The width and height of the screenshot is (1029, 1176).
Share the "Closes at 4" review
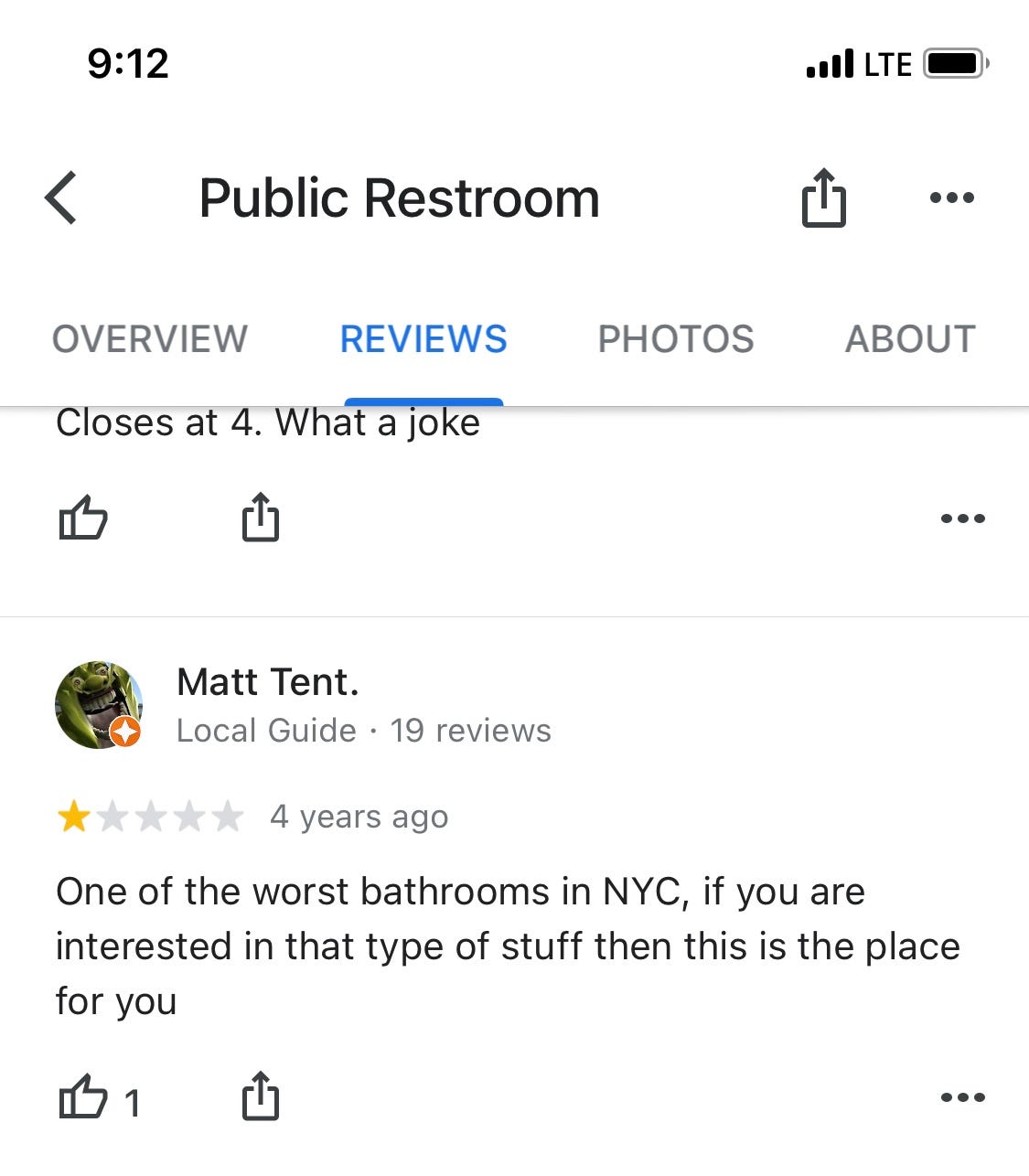coord(261,519)
